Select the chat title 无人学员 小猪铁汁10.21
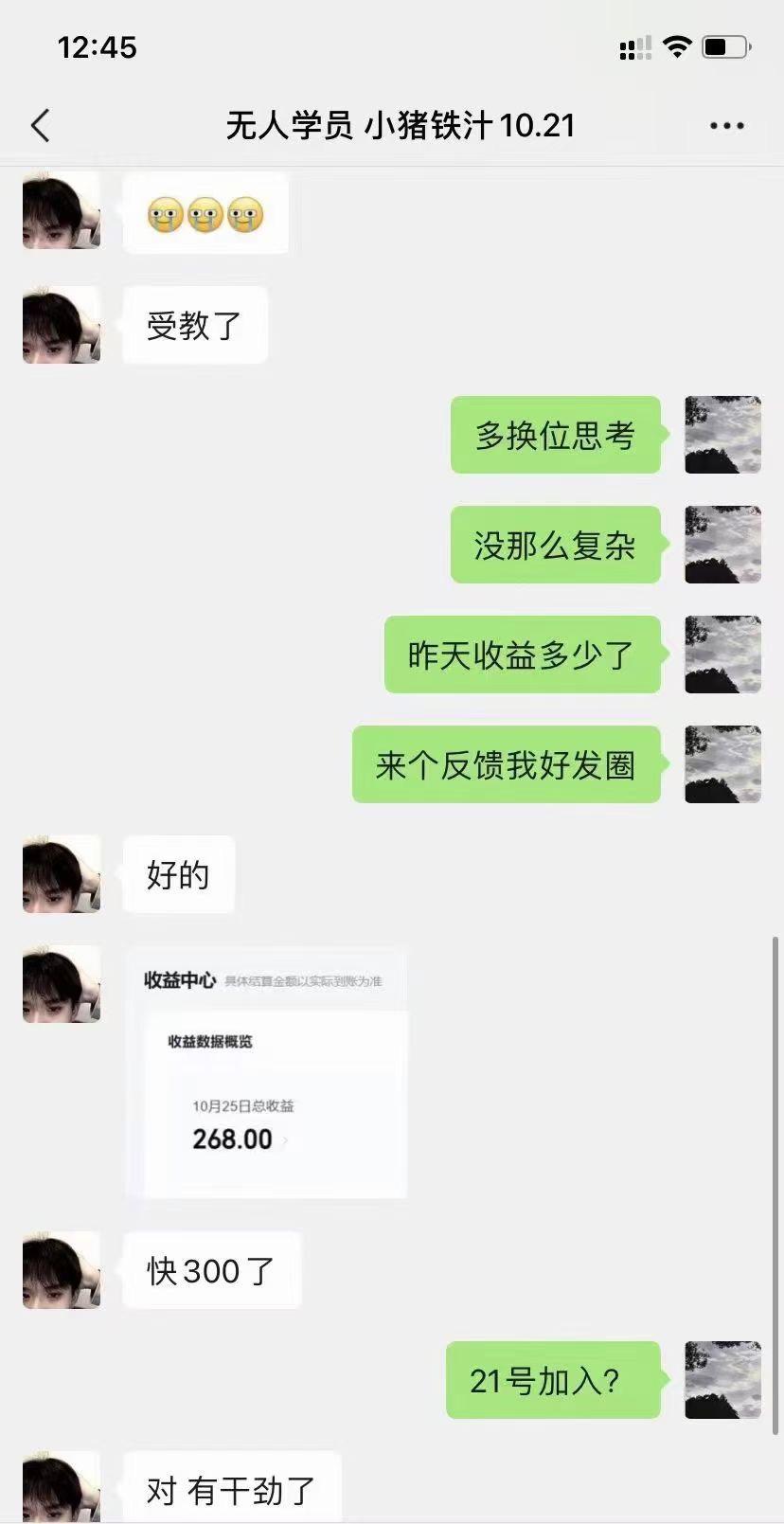 click(392, 124)
